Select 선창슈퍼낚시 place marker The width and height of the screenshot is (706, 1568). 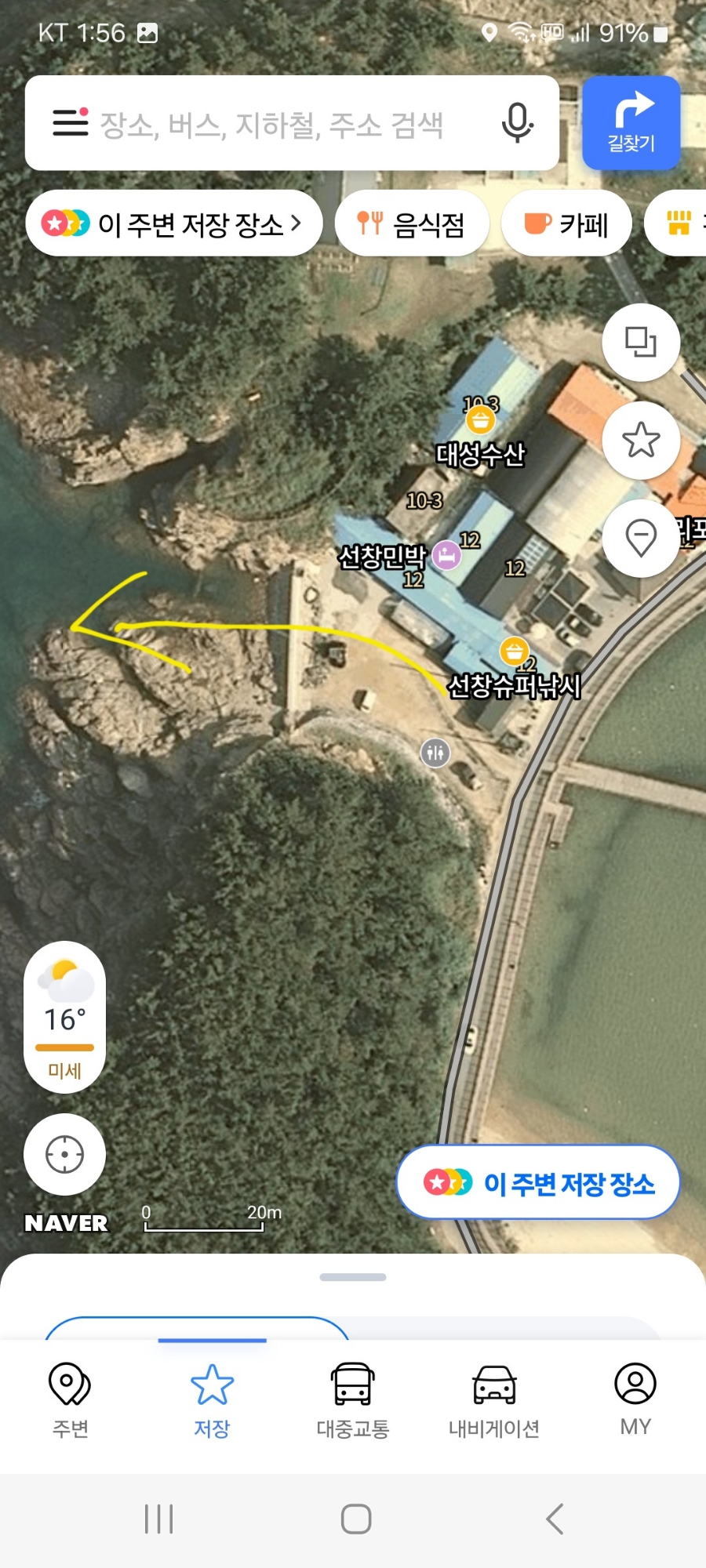point(514,651)
